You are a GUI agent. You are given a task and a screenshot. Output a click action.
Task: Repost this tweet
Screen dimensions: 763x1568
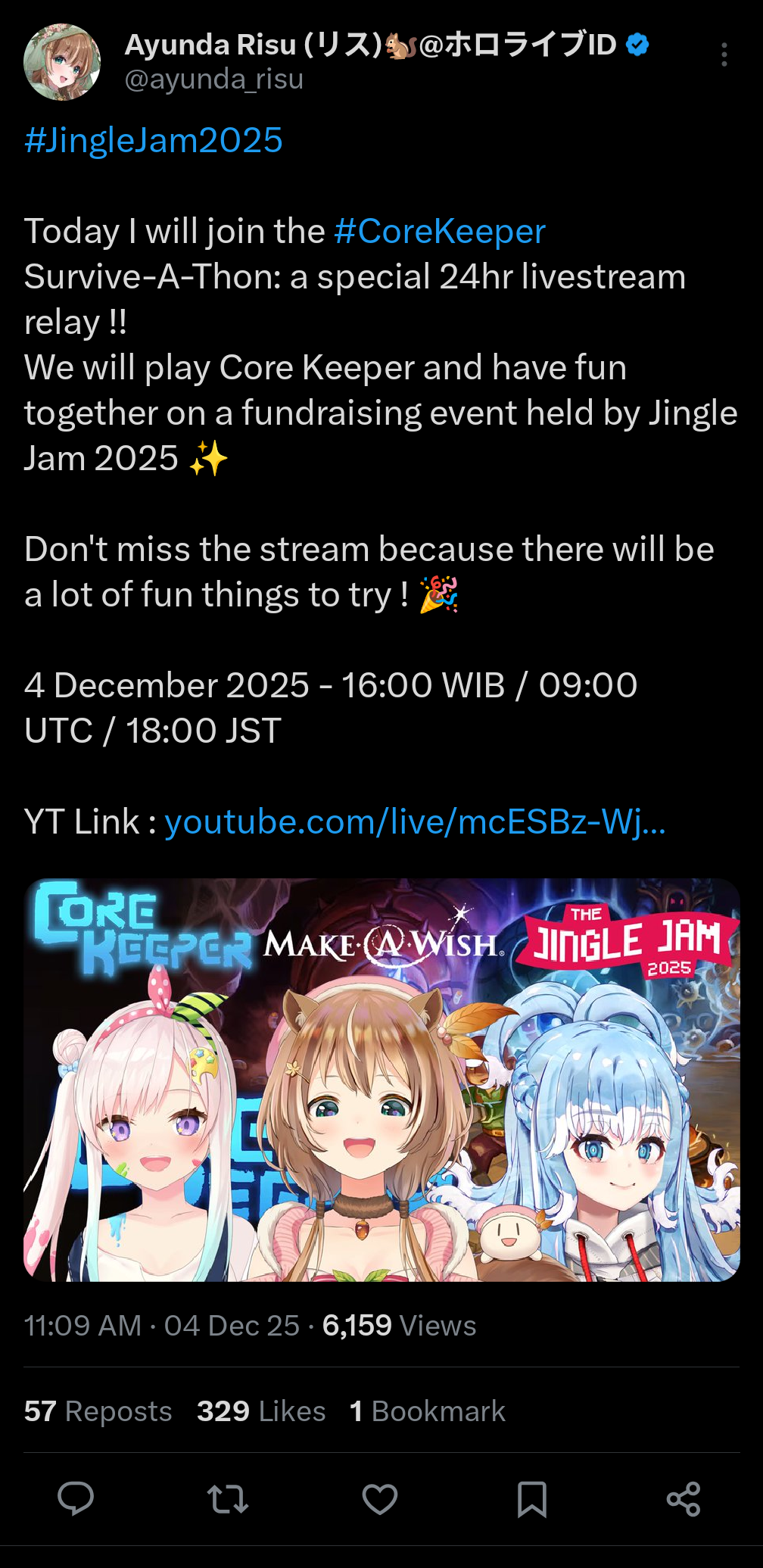point(228,1498)
